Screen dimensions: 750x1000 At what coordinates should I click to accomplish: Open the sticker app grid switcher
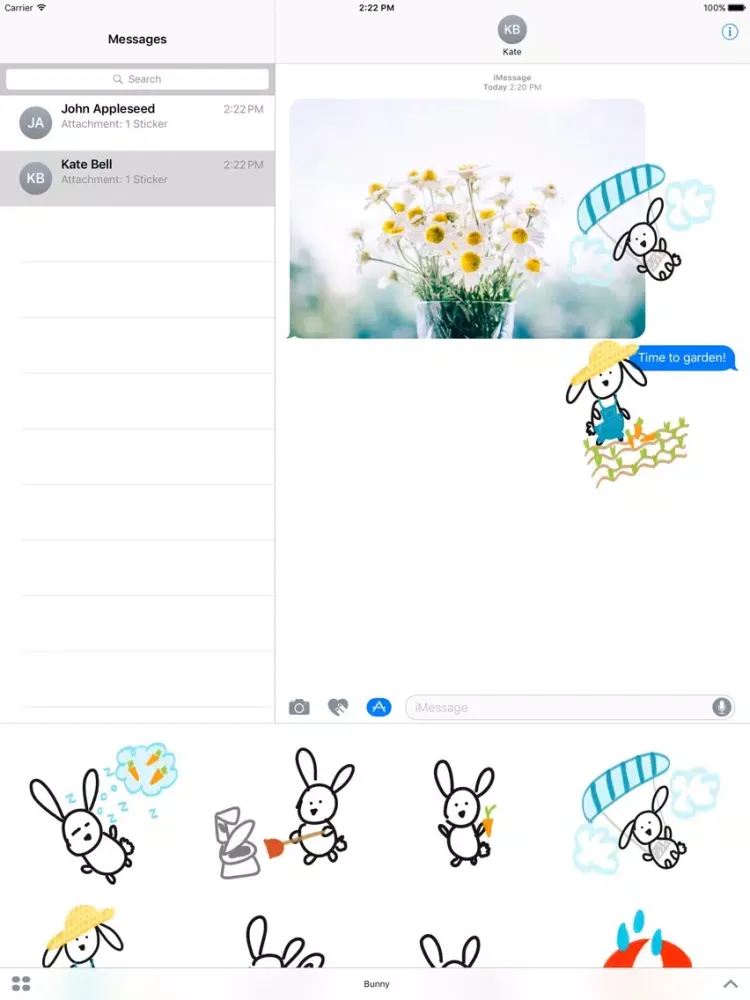coord(20,984)
